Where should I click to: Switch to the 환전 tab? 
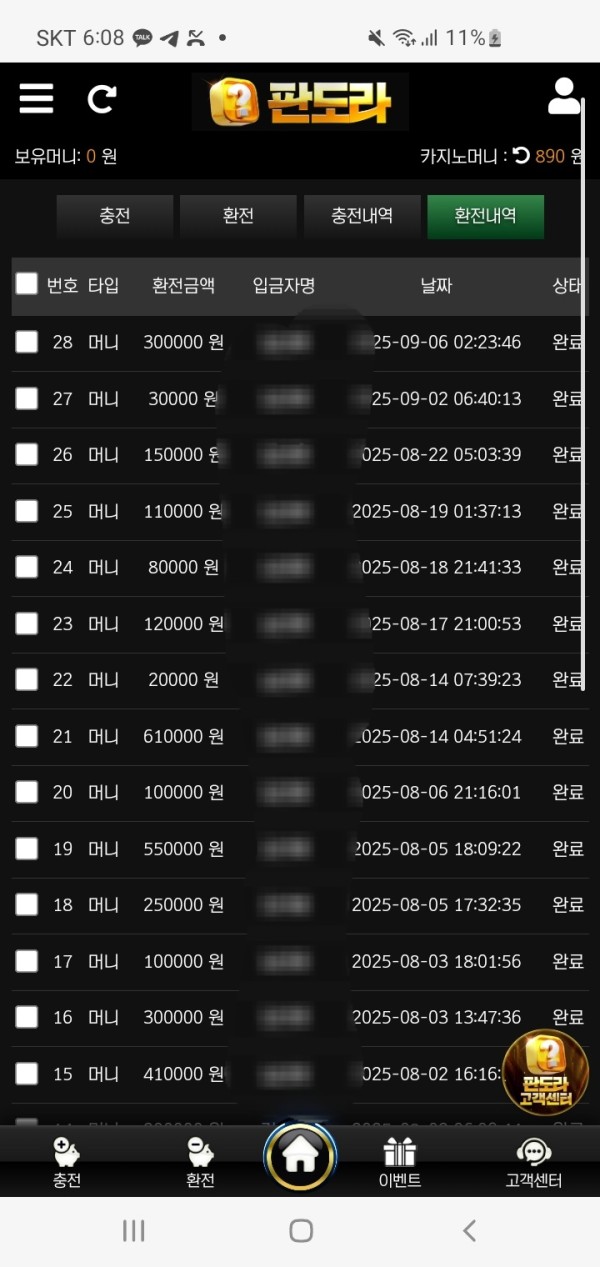238,216
